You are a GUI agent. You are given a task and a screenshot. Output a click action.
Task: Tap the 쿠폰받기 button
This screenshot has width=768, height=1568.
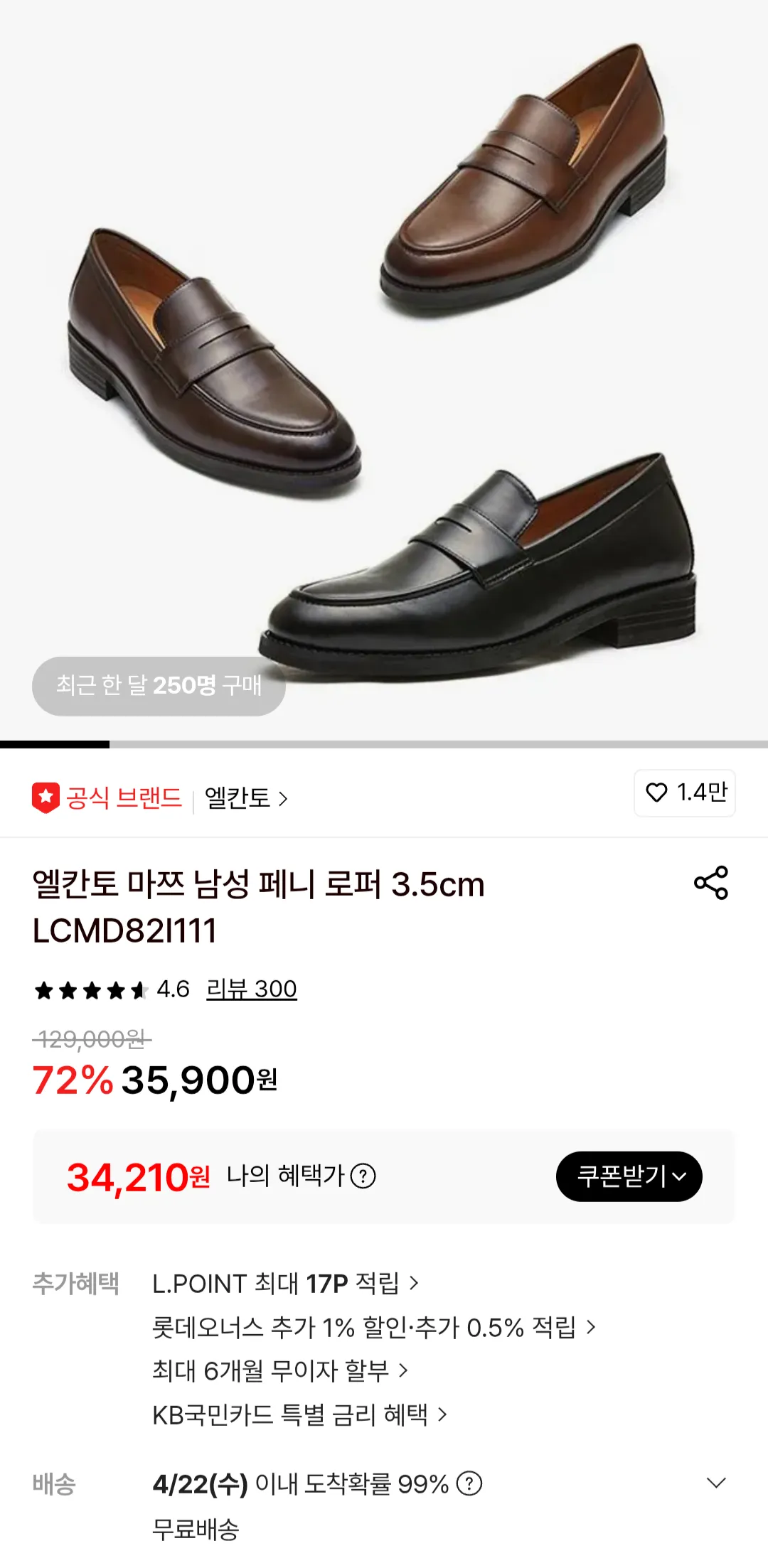click(x=629, y=1176)
